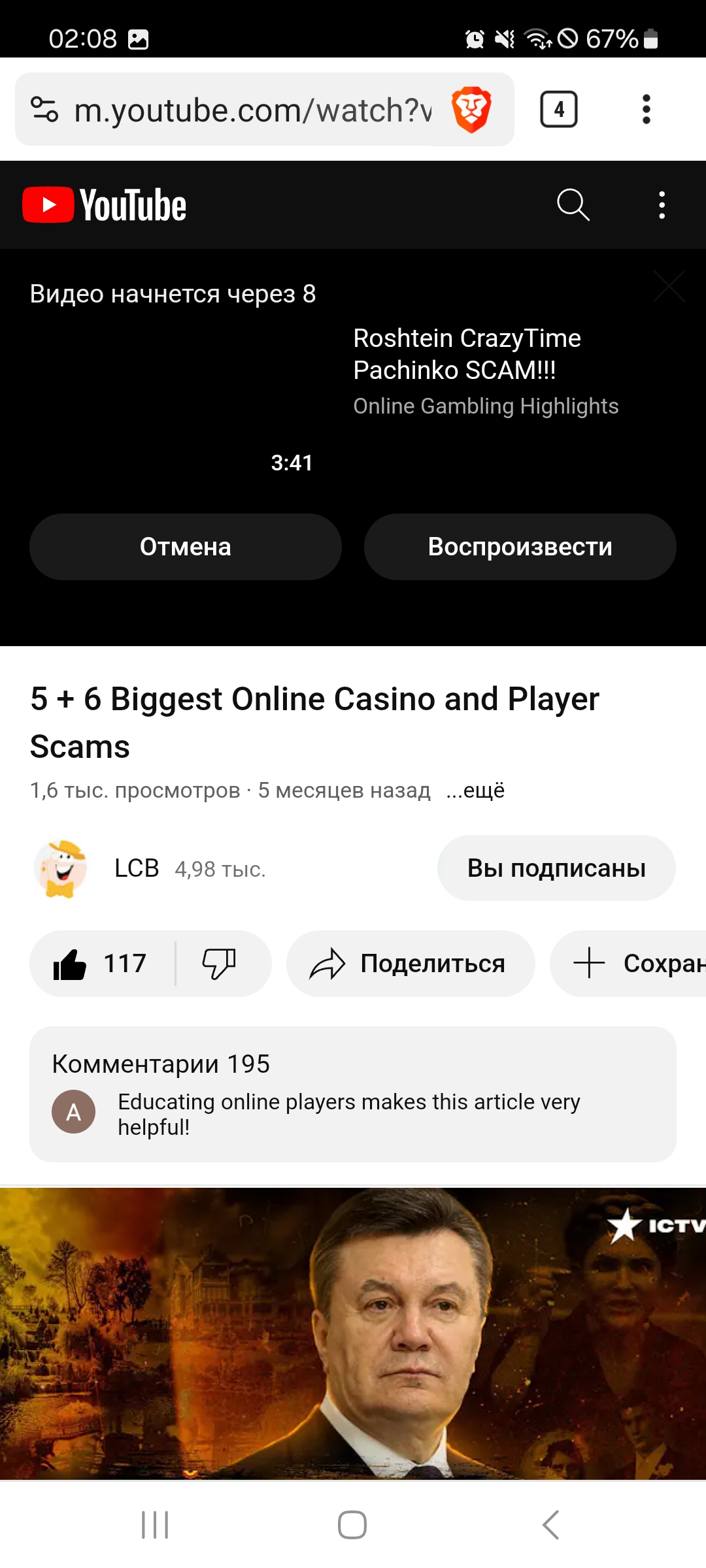Open Roshtein CrazyTime Pachinko SCAM video

pyautogui.click(x=467, y=354)
